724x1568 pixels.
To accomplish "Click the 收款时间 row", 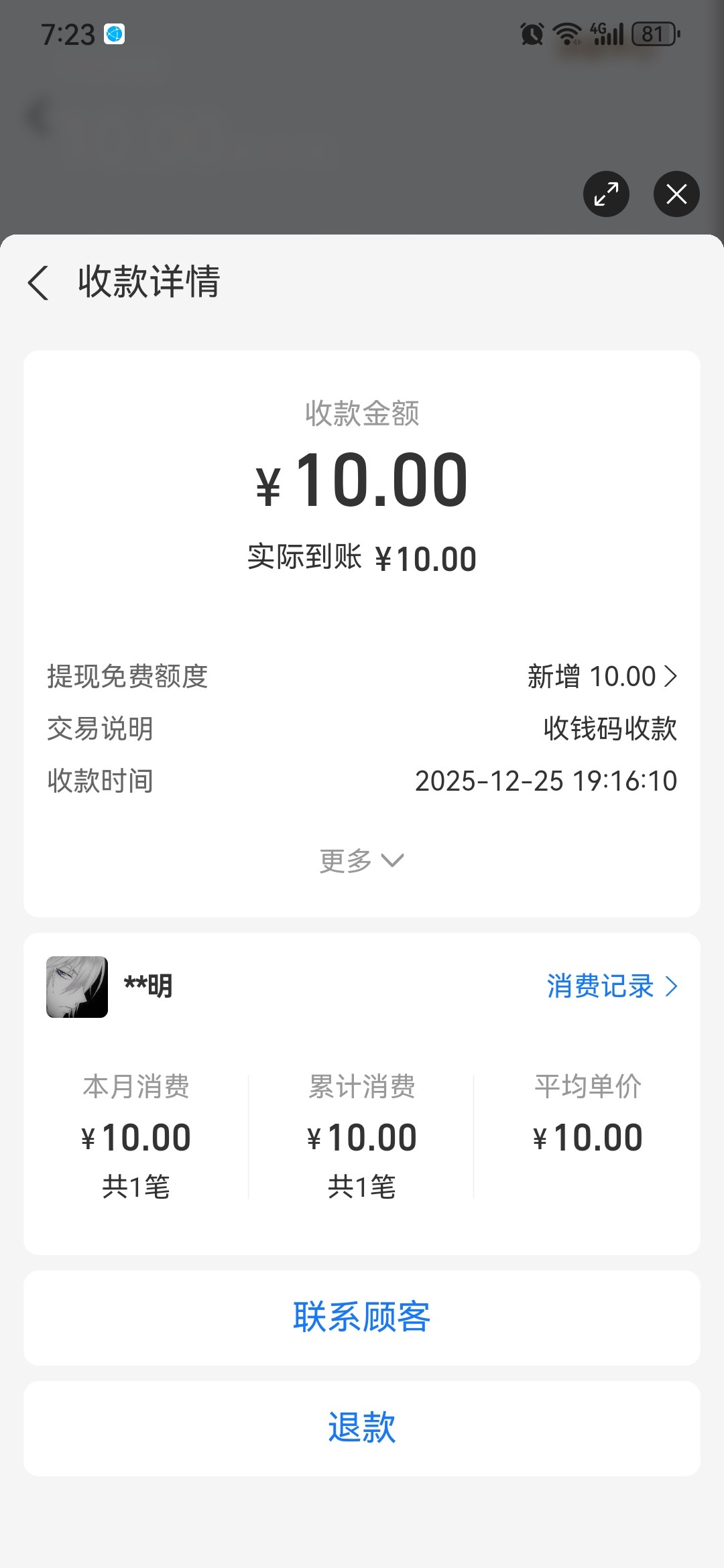I will 362,780.
